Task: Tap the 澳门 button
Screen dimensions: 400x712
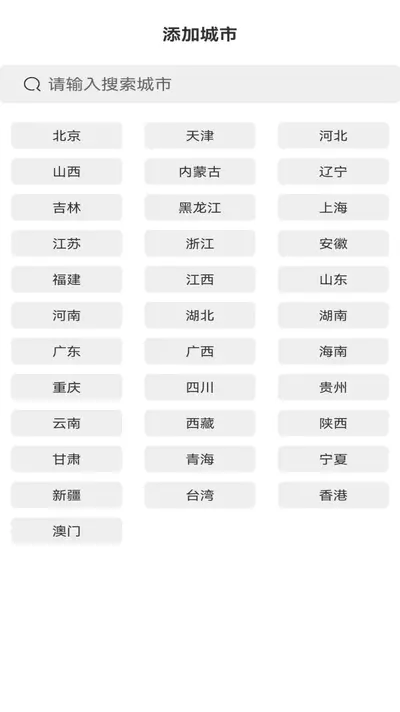Action: coord(67,531)
